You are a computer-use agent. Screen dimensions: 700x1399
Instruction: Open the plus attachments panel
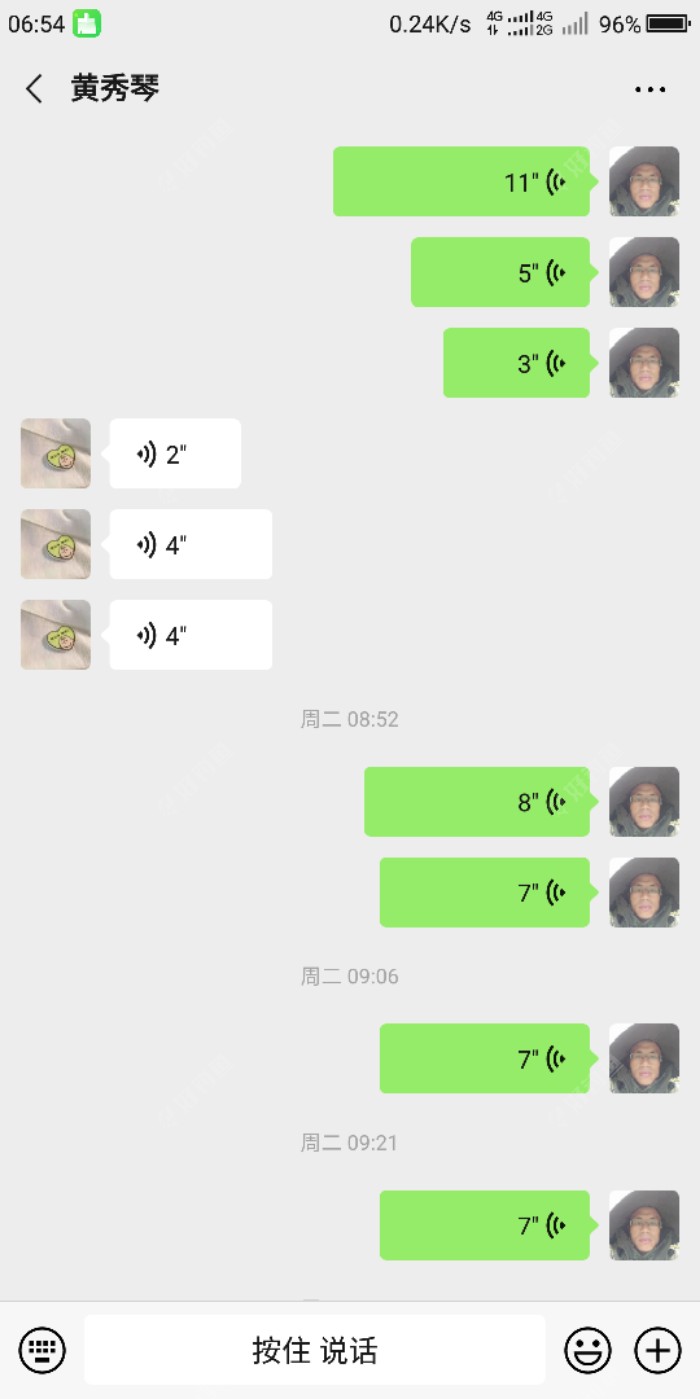point(658,1351)
